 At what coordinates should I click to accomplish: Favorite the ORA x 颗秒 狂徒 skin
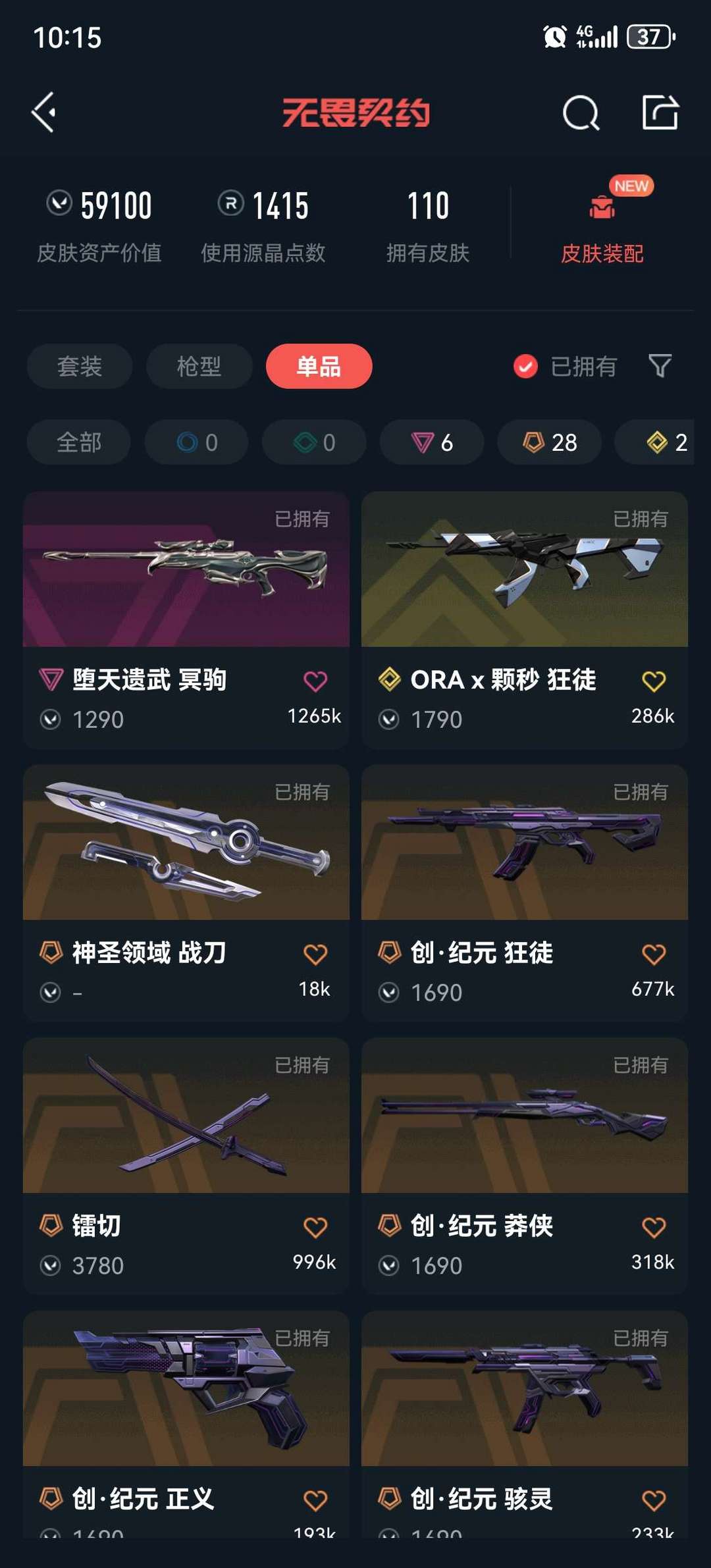pyautogui.click(x=653, y=681)
